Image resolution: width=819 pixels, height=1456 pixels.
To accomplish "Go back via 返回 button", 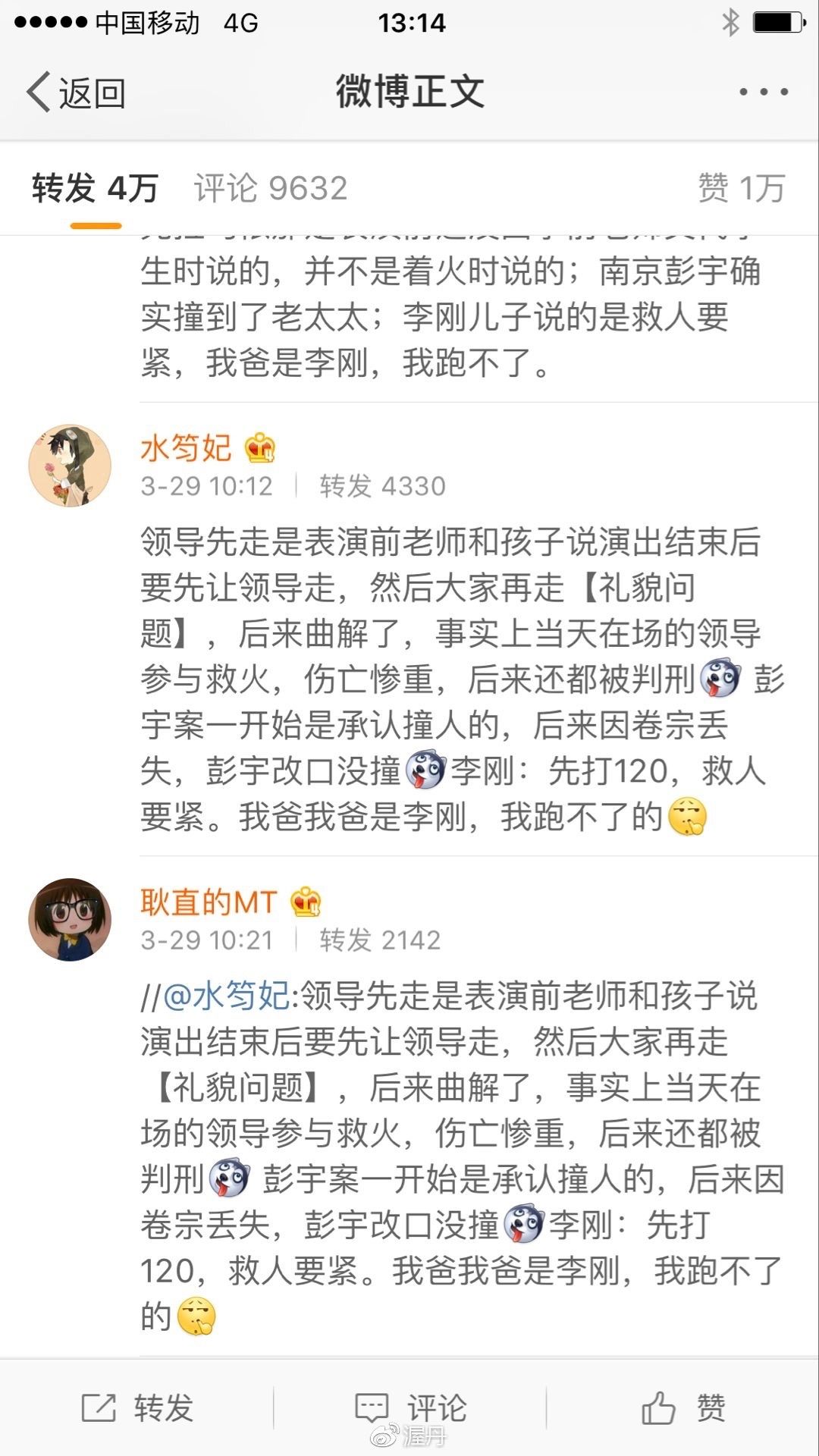I will 76,93.
